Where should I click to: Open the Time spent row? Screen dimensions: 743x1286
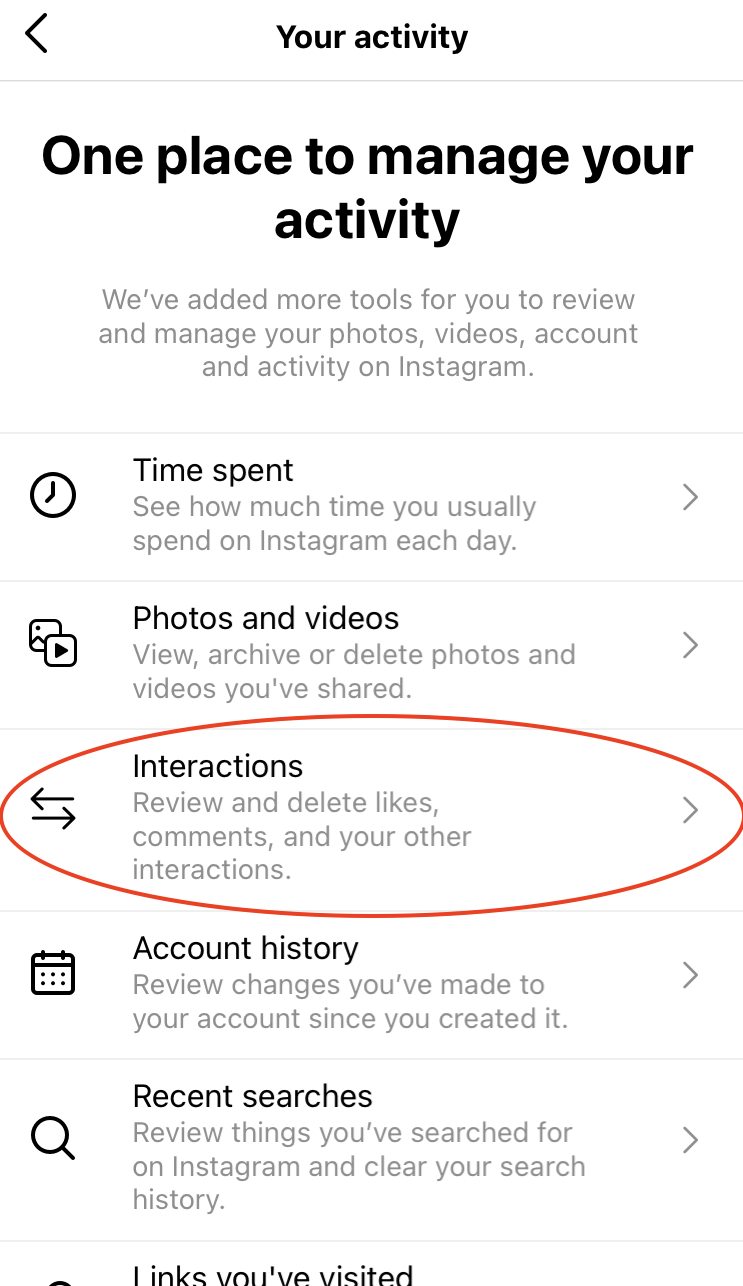coord(371,507)
